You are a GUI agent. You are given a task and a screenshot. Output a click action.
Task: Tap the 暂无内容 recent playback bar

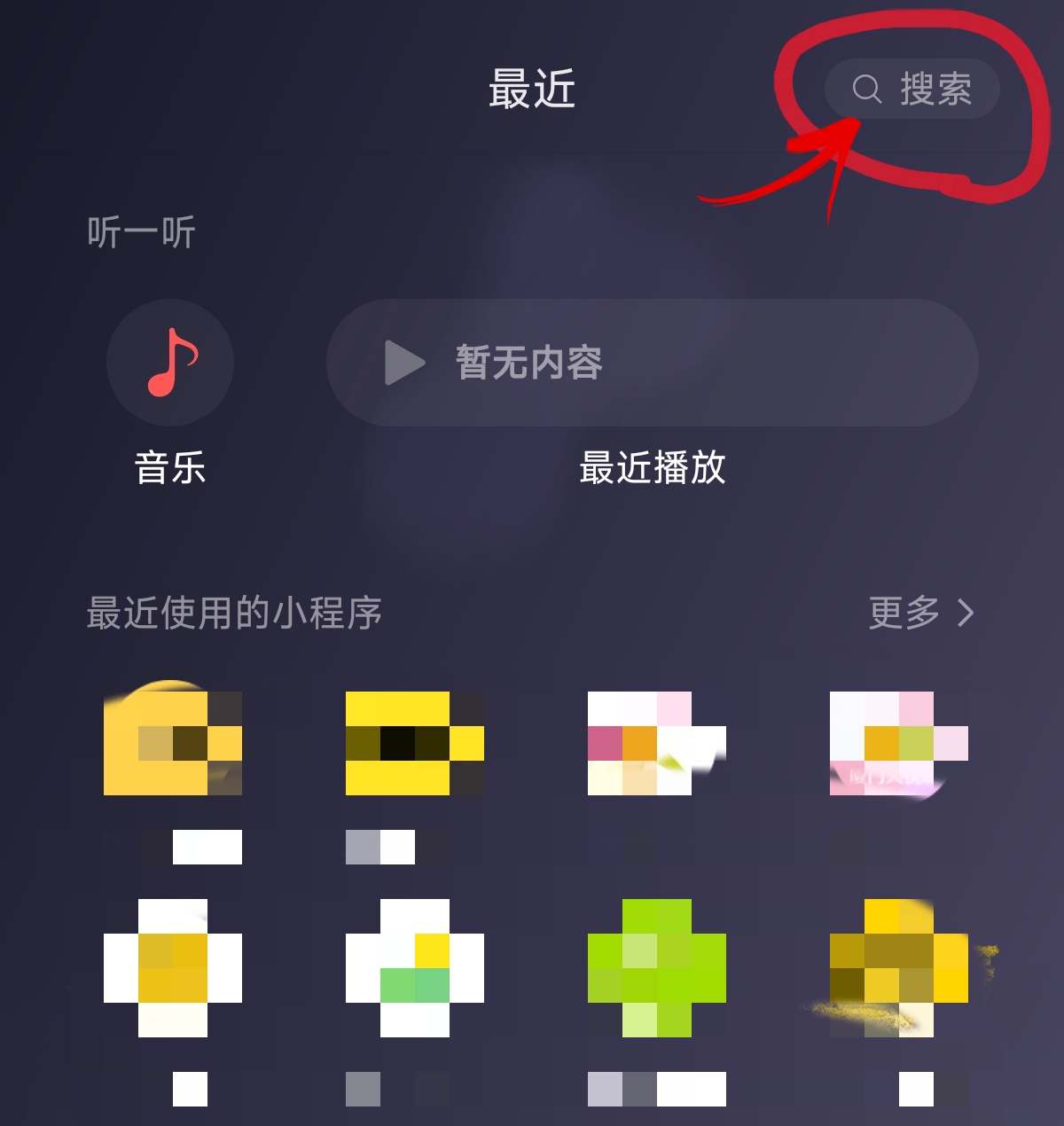(x=652, y=363)
